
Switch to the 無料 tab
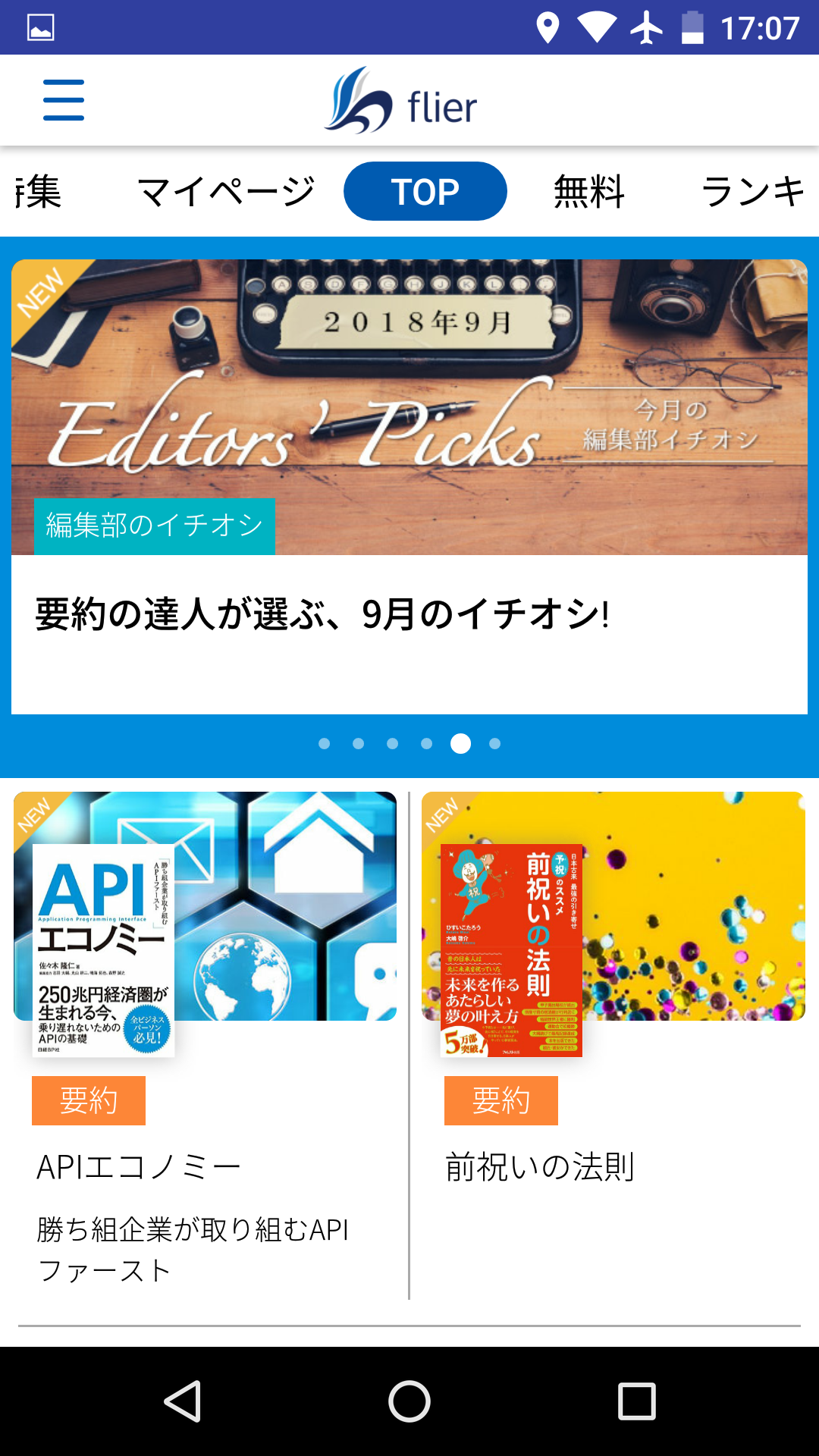point(589,191)
